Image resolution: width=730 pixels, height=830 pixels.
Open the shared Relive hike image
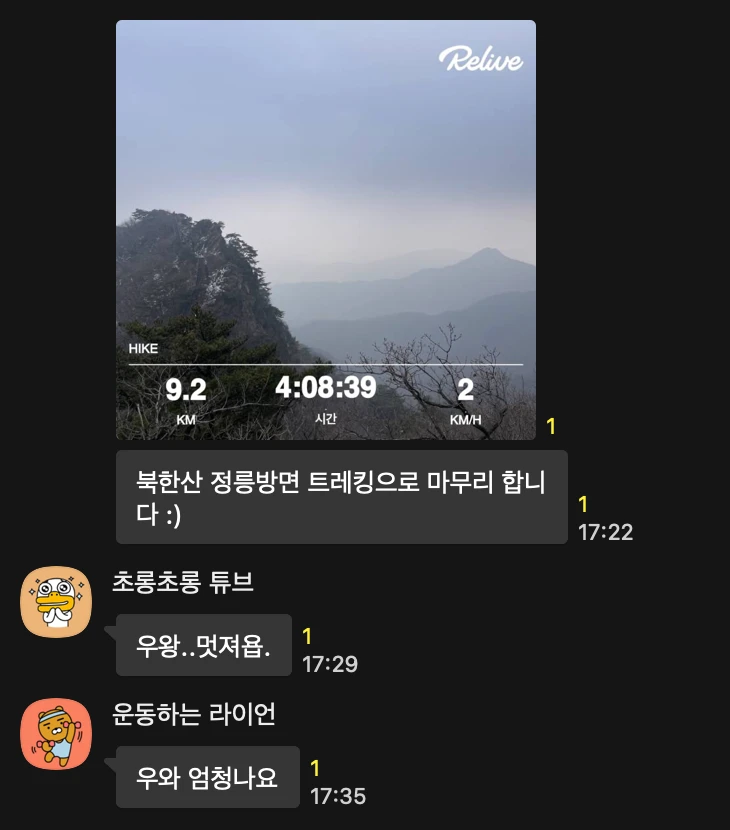tap(325, 230)
